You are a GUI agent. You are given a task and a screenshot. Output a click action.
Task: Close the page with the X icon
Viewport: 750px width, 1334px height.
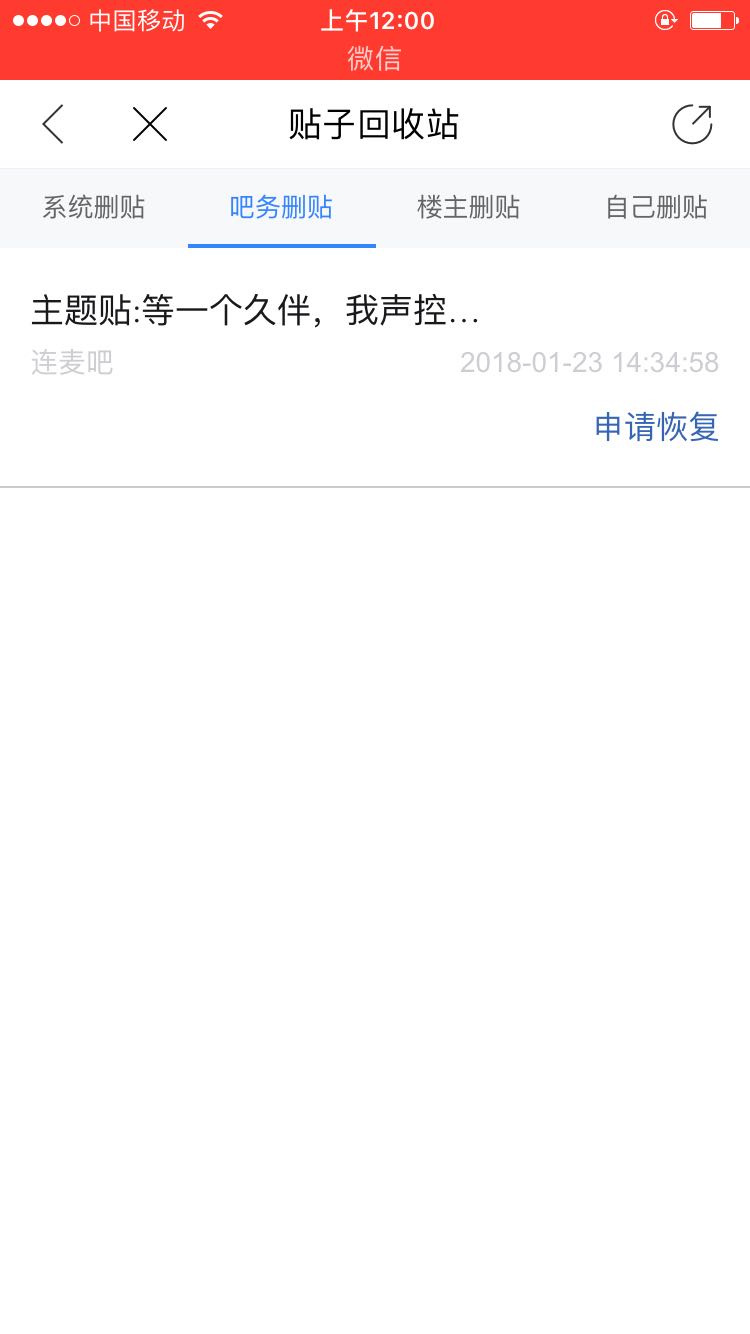150,125
